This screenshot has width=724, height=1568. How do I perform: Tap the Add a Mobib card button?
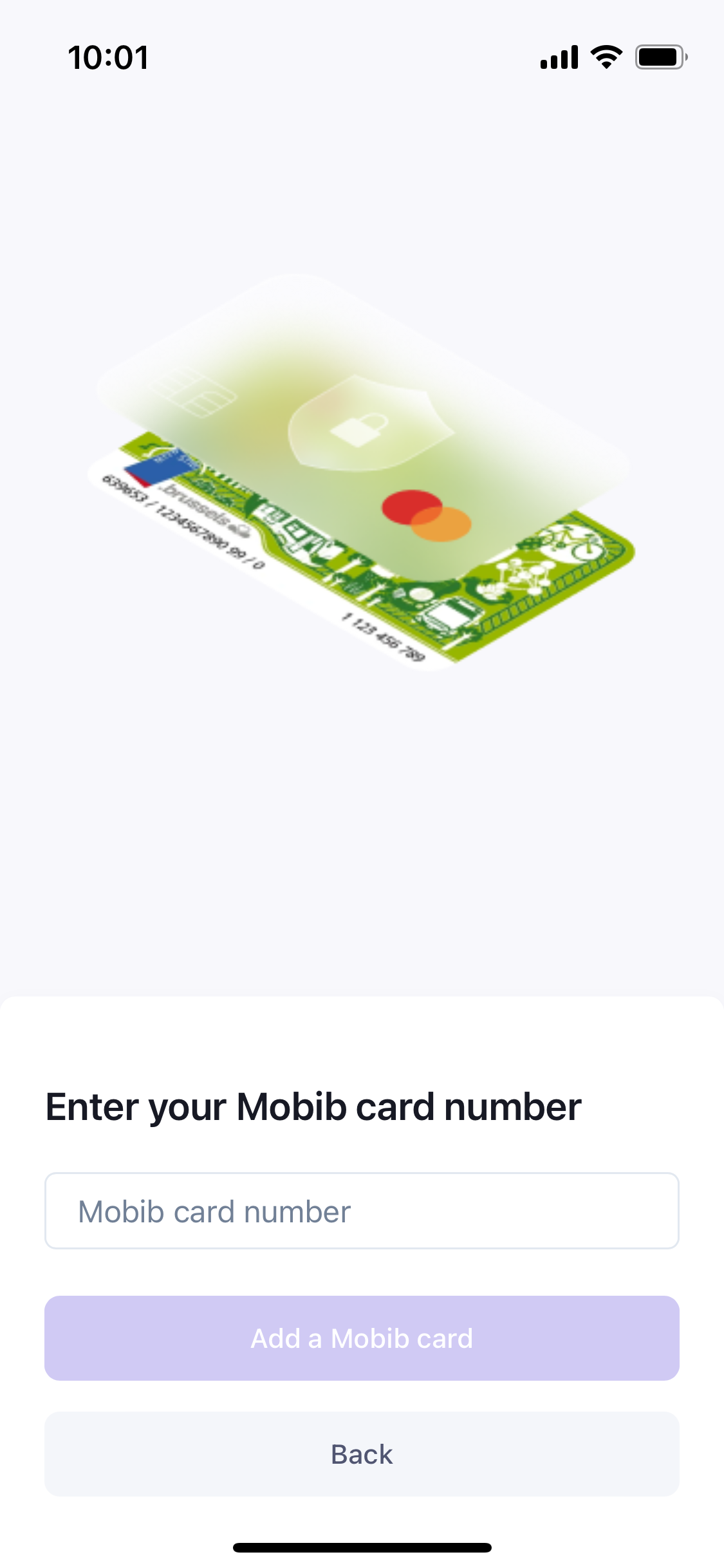362,1338
